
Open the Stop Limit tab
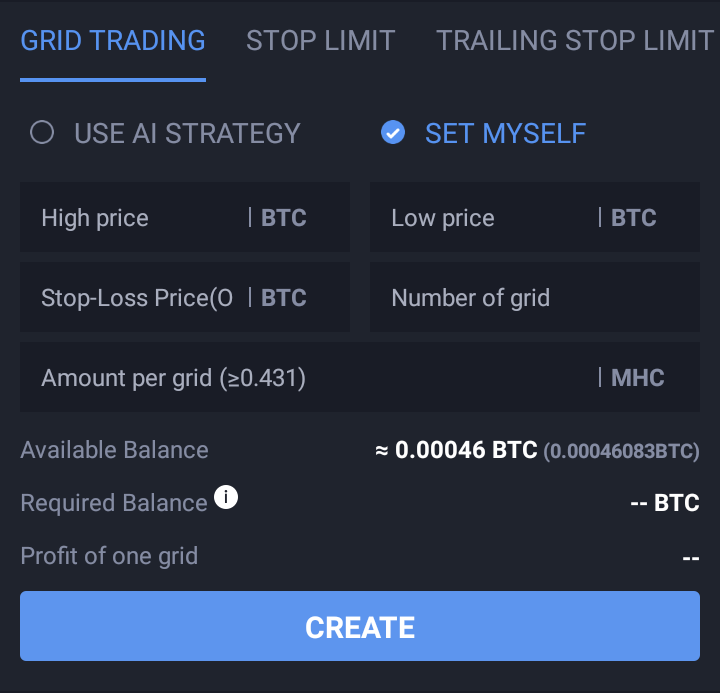tap(320, 41)
